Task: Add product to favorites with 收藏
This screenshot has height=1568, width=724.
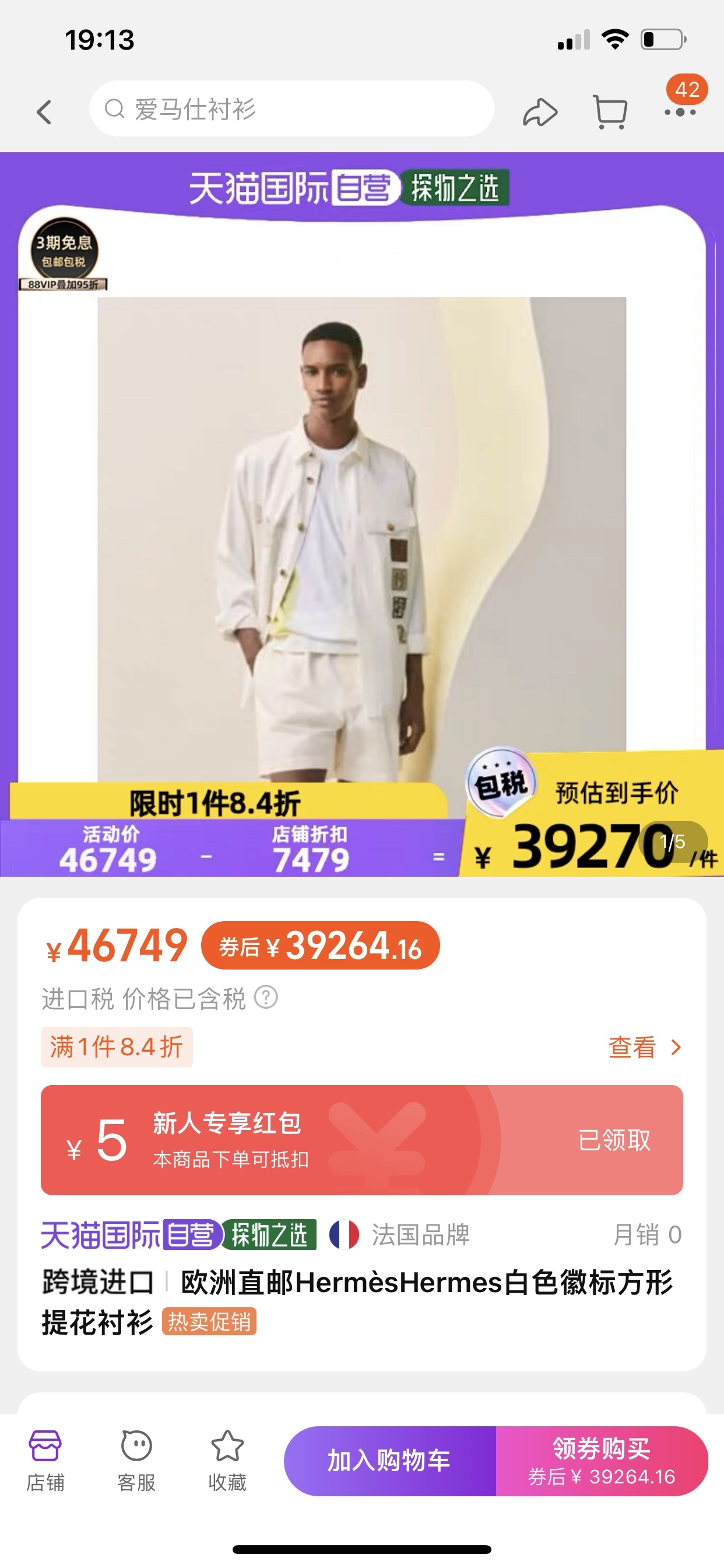Action: tap(227, 1459)
